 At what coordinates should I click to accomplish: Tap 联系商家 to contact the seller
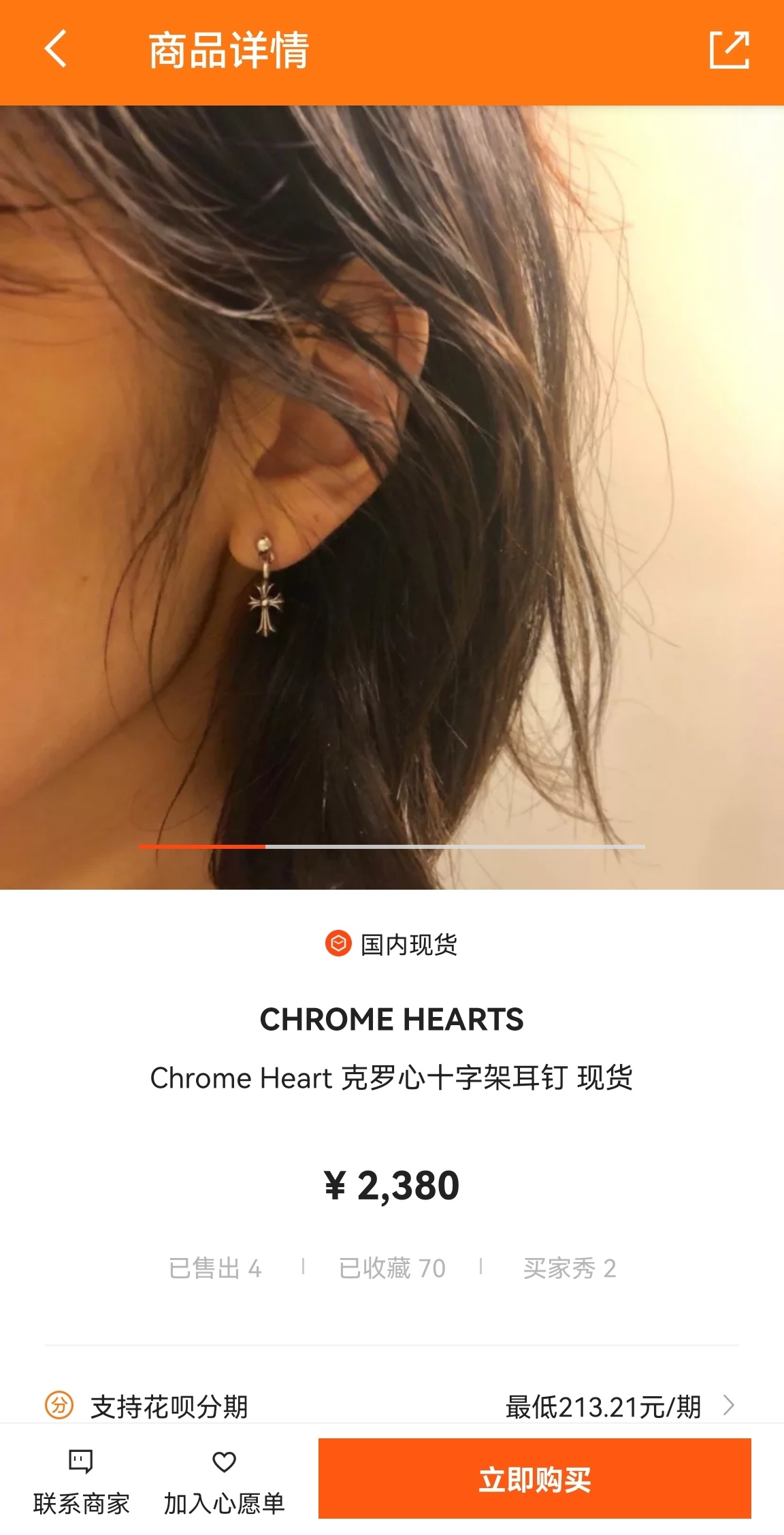click(x=81, y=1481)
